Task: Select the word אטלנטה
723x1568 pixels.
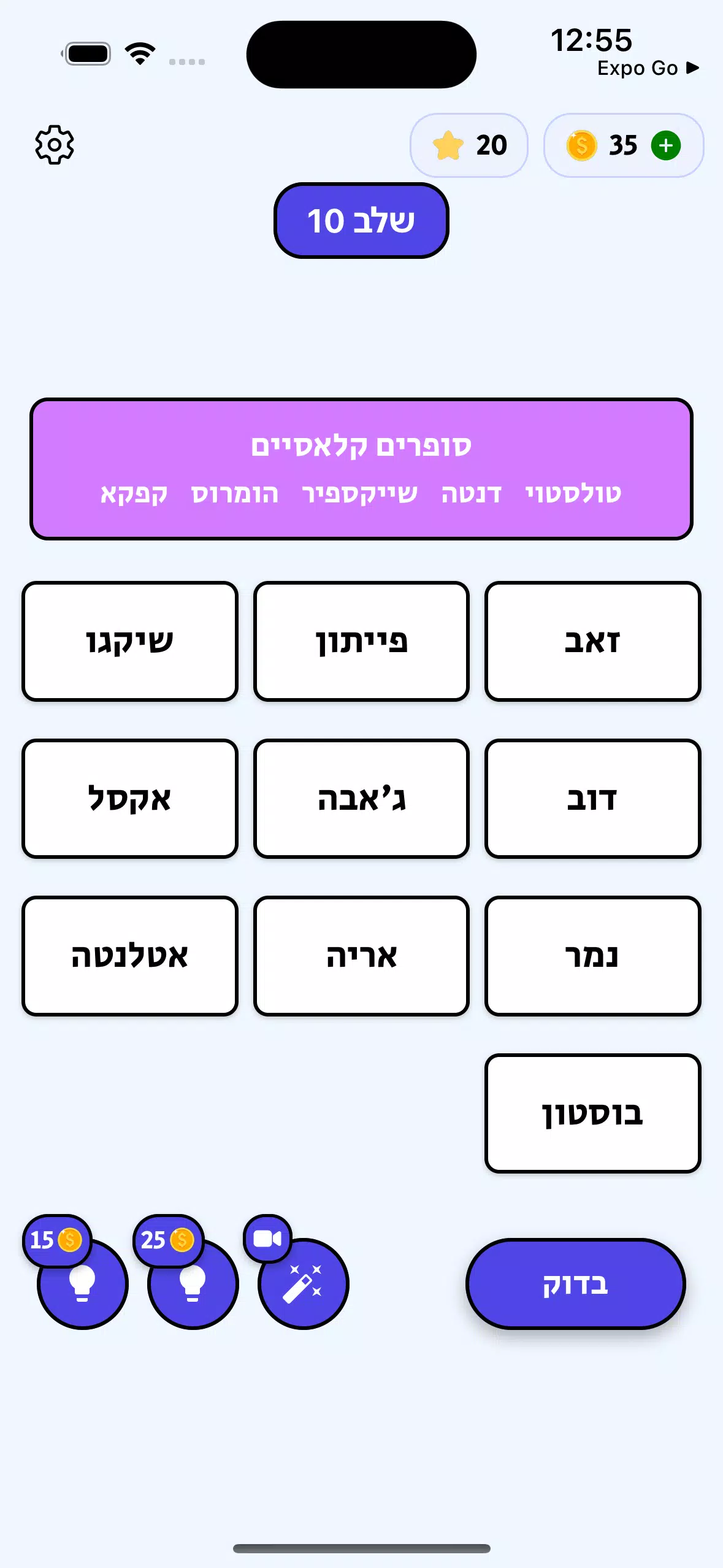Action: pyautogui.click(x=129, y=955)
